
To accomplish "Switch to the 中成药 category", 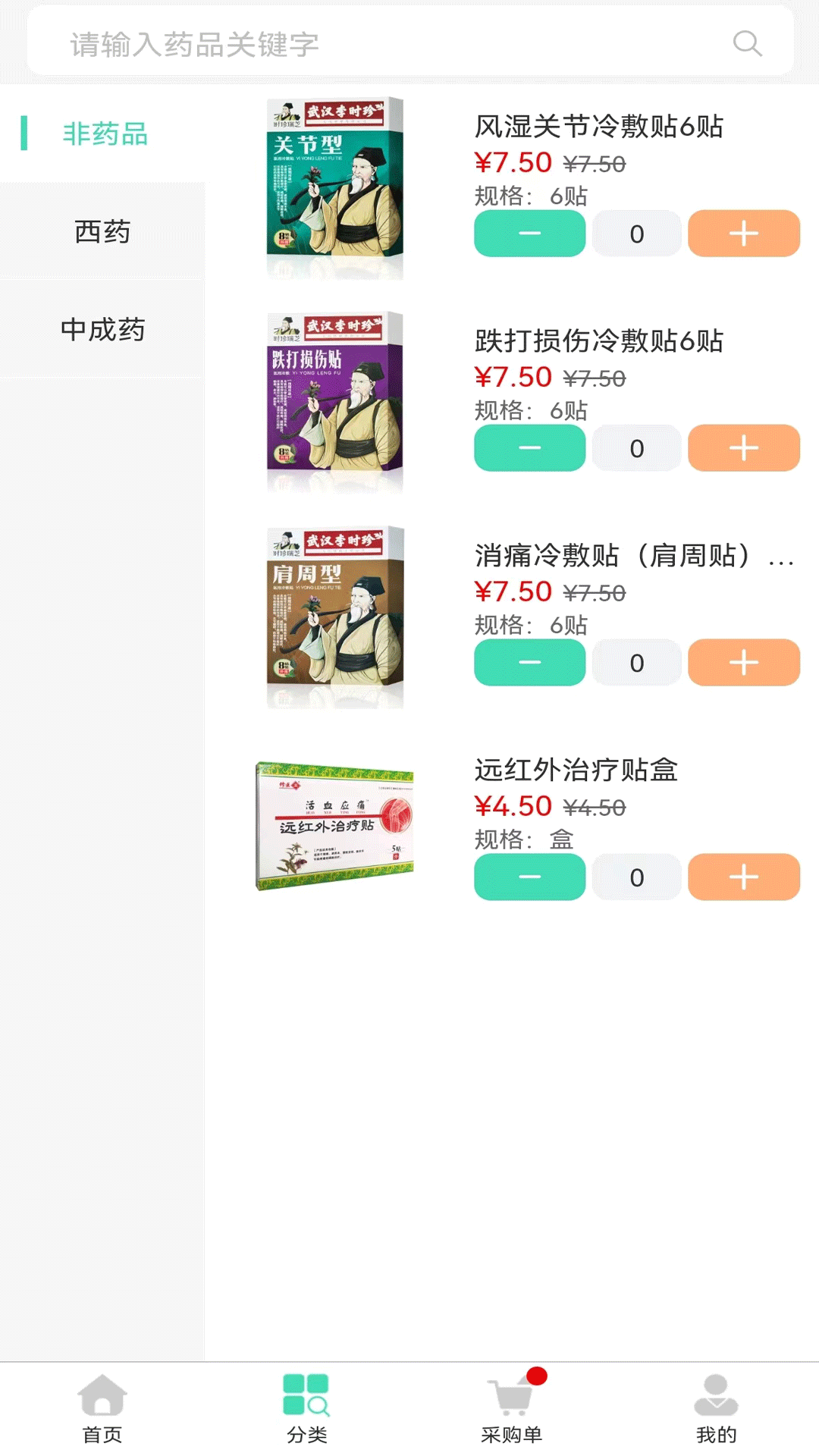I will (102, 328).
